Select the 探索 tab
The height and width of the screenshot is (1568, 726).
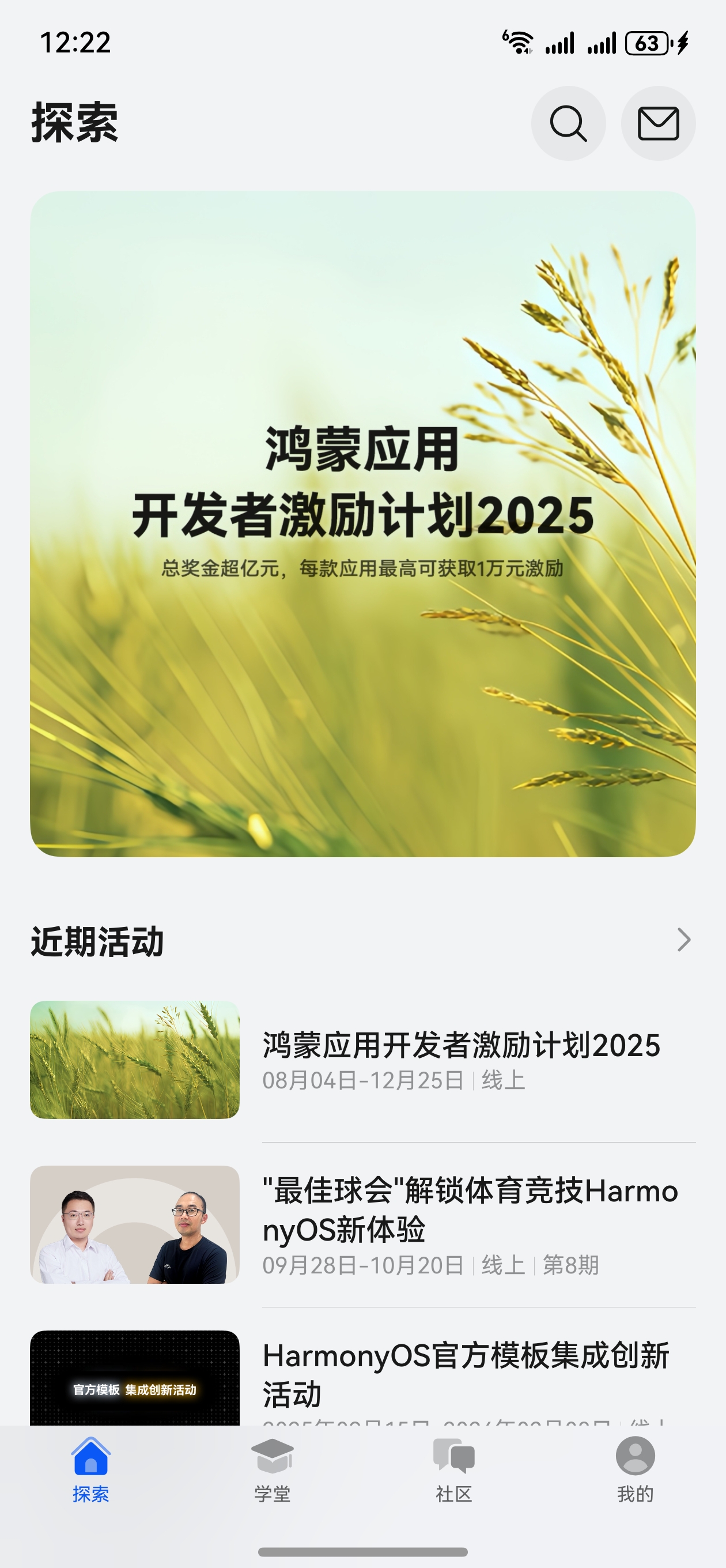pos(90,1468)
